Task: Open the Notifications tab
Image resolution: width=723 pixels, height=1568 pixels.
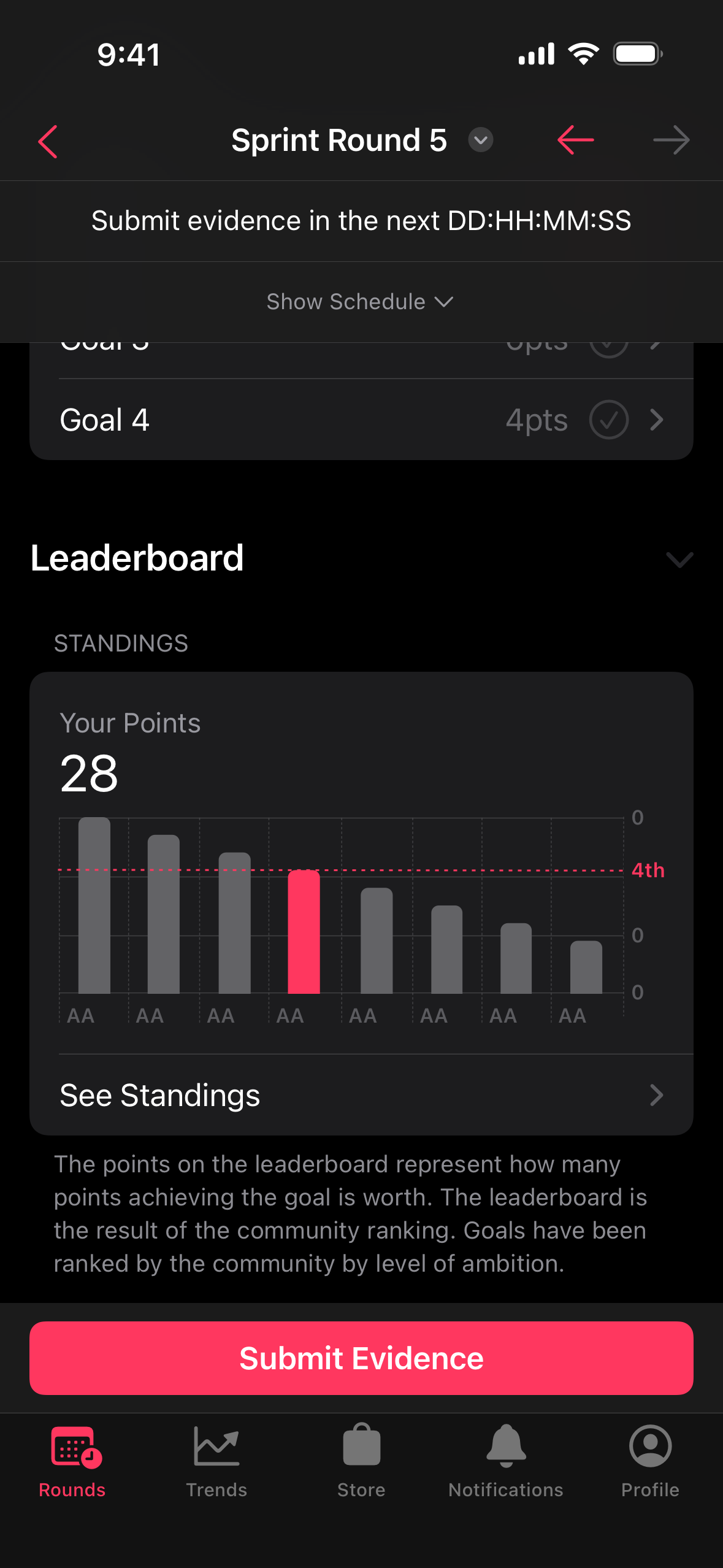Action: coord(506,1461)
